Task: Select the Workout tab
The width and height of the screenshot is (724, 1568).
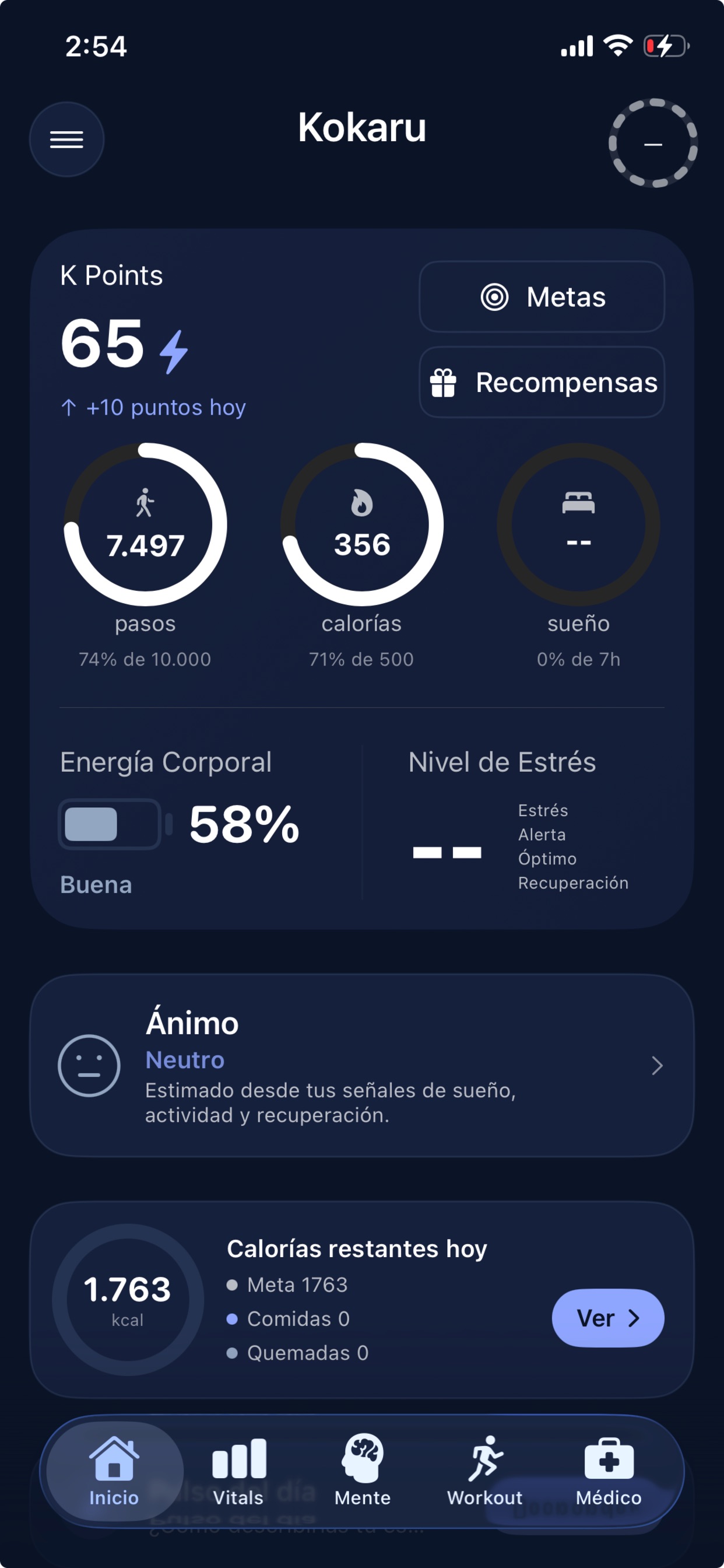Action: [485, 1472]
